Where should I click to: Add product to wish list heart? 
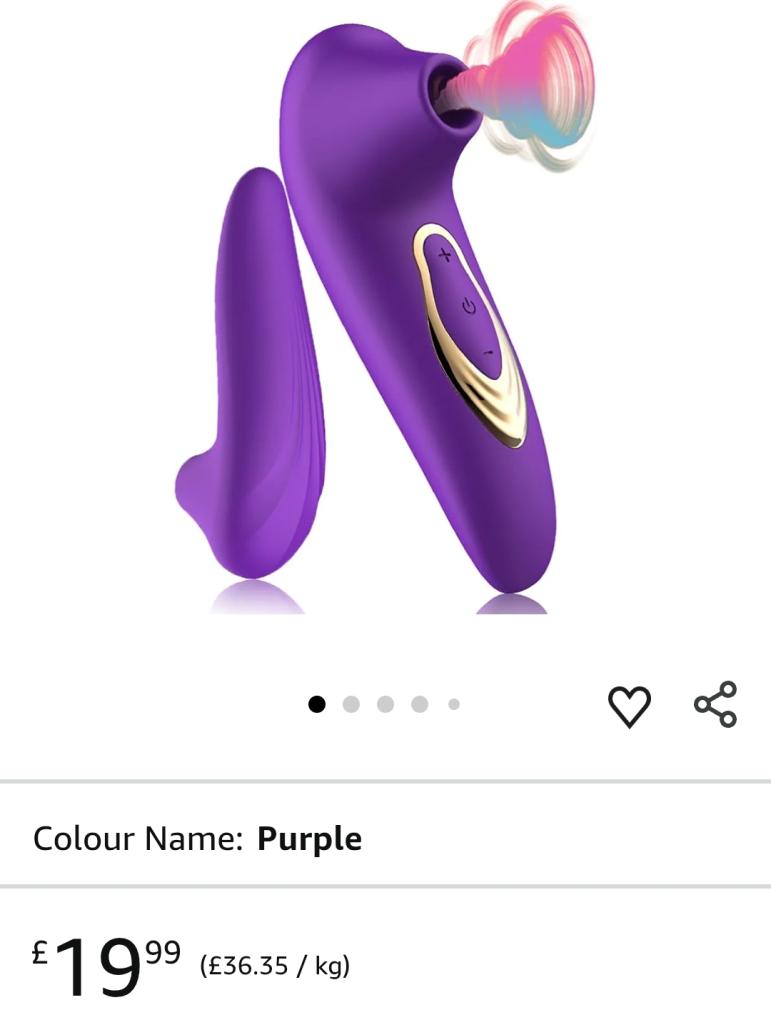[x=629, y=706]
